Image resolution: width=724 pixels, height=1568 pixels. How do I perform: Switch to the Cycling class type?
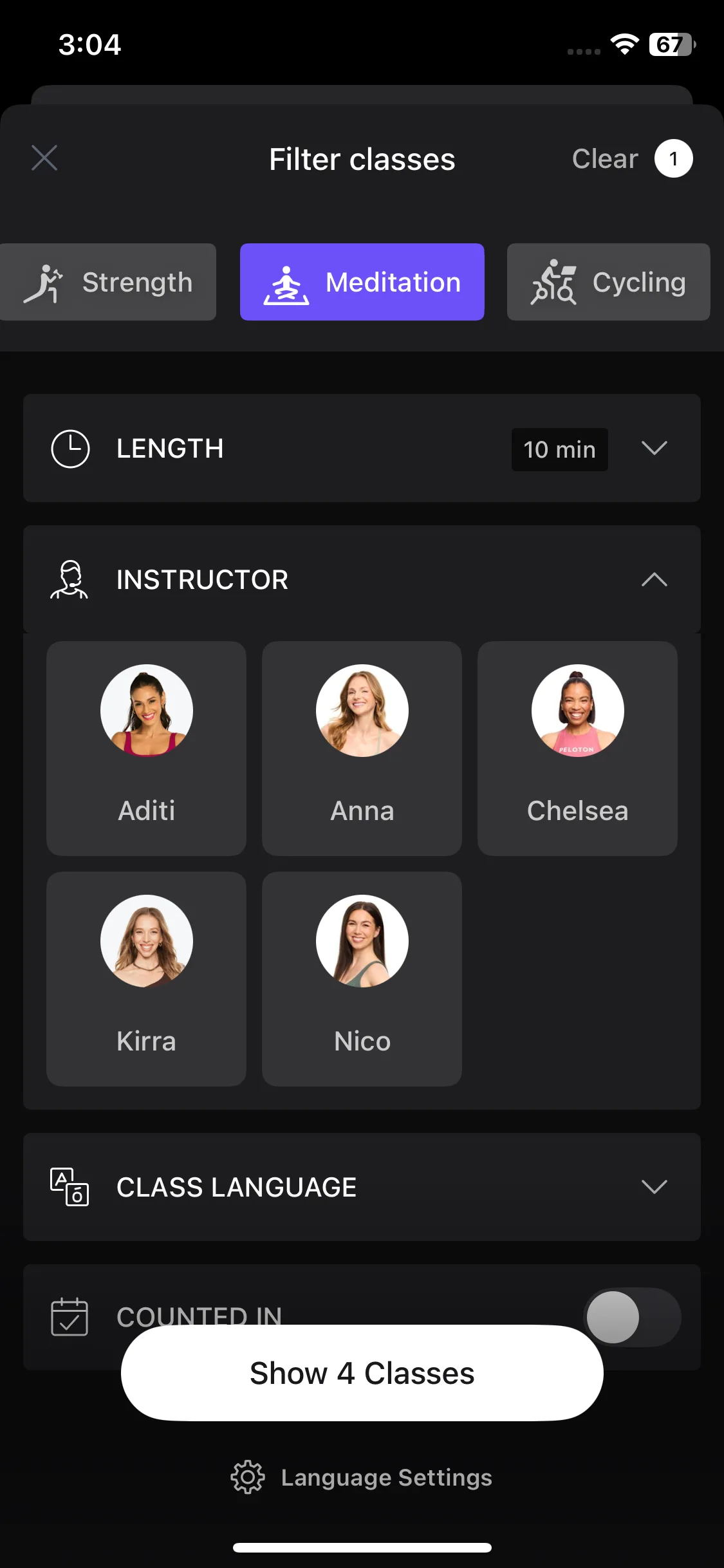coord(608,282)
